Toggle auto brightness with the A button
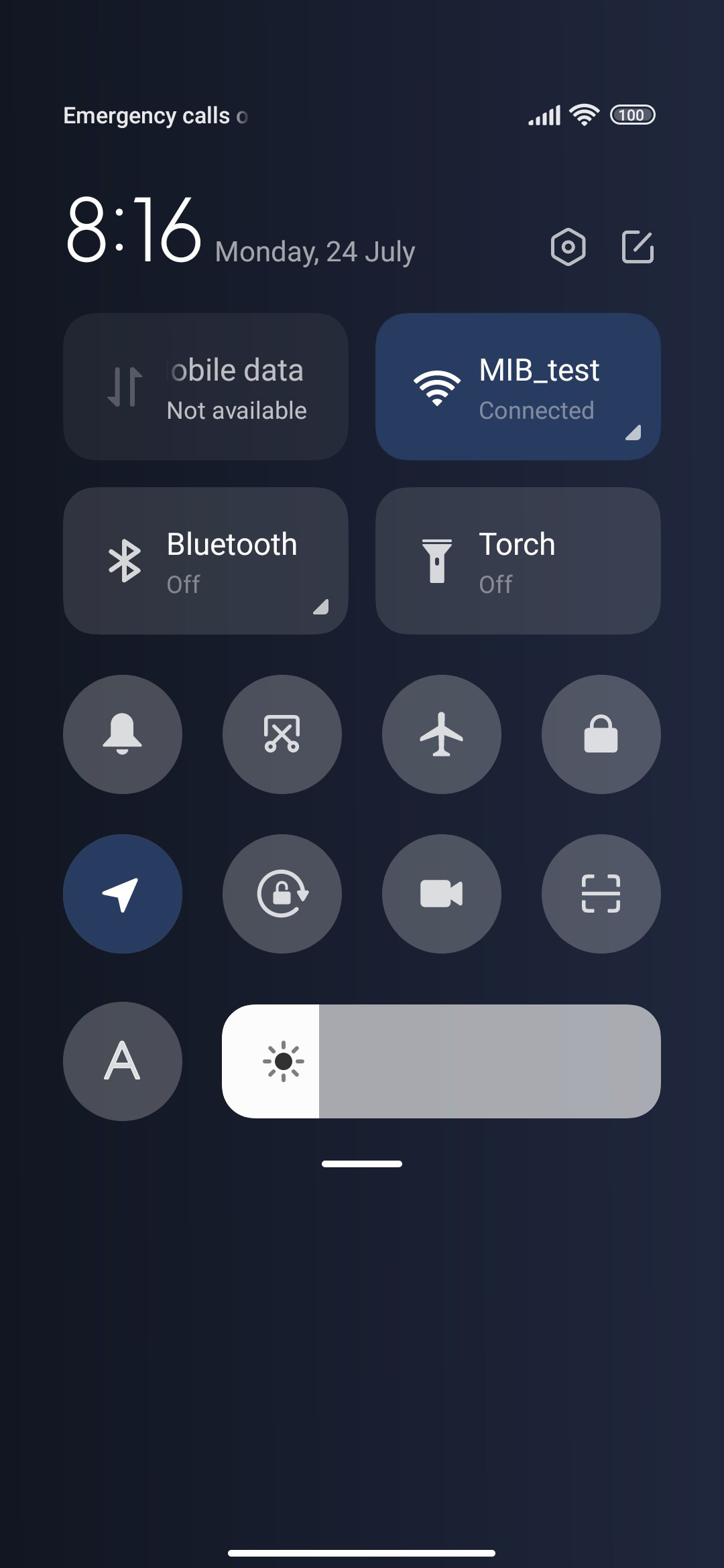This screenshot has width=724, height=1568. (x=123, y=1061)
